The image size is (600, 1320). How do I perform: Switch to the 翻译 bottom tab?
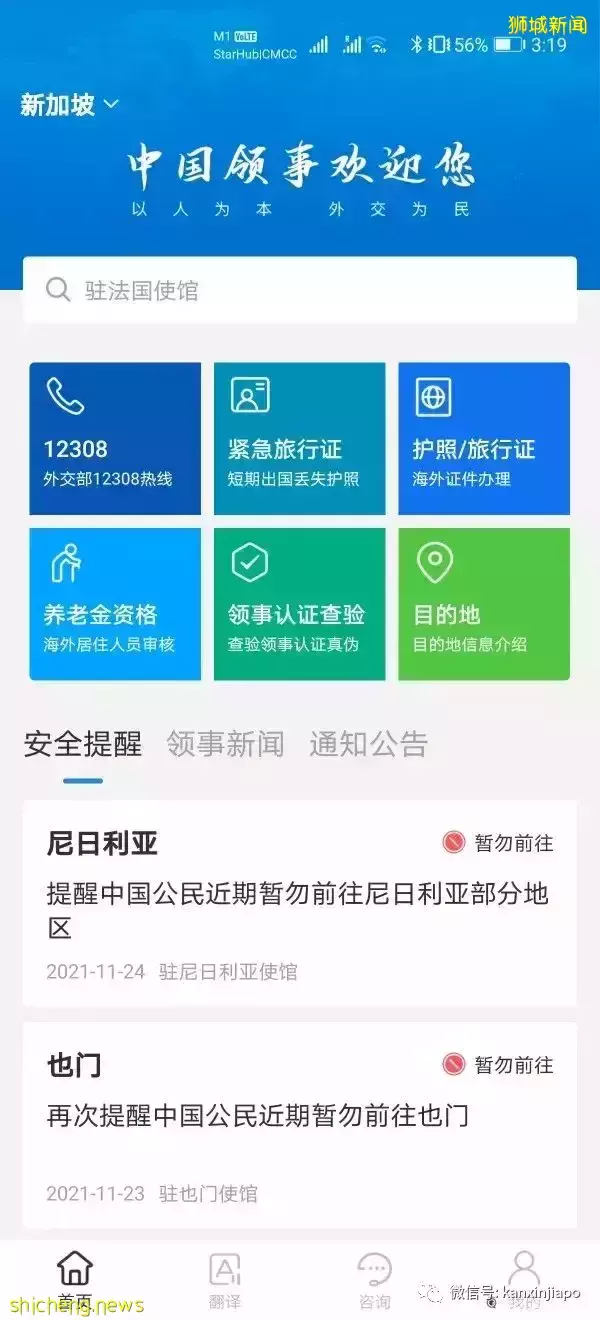coord(225,1280)
